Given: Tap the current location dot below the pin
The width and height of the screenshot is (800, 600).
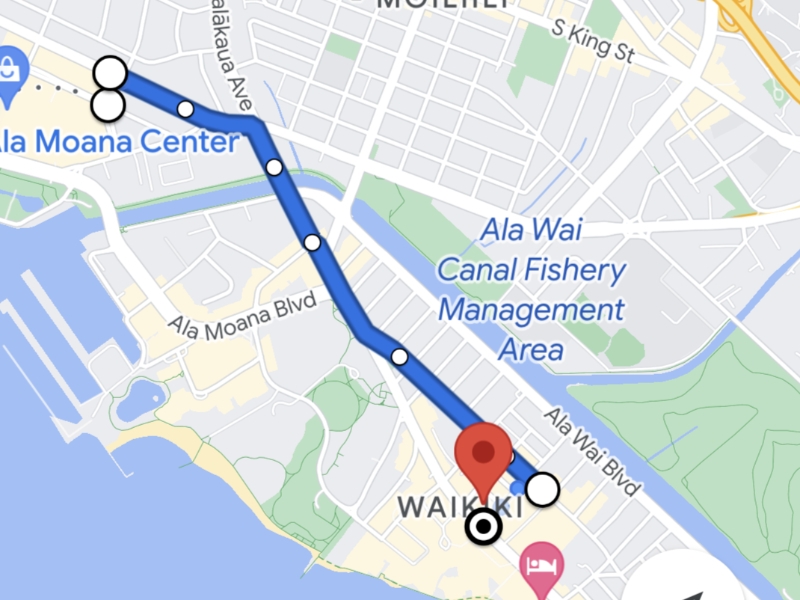Looking at the screenshot, I should tap(485, 526).
